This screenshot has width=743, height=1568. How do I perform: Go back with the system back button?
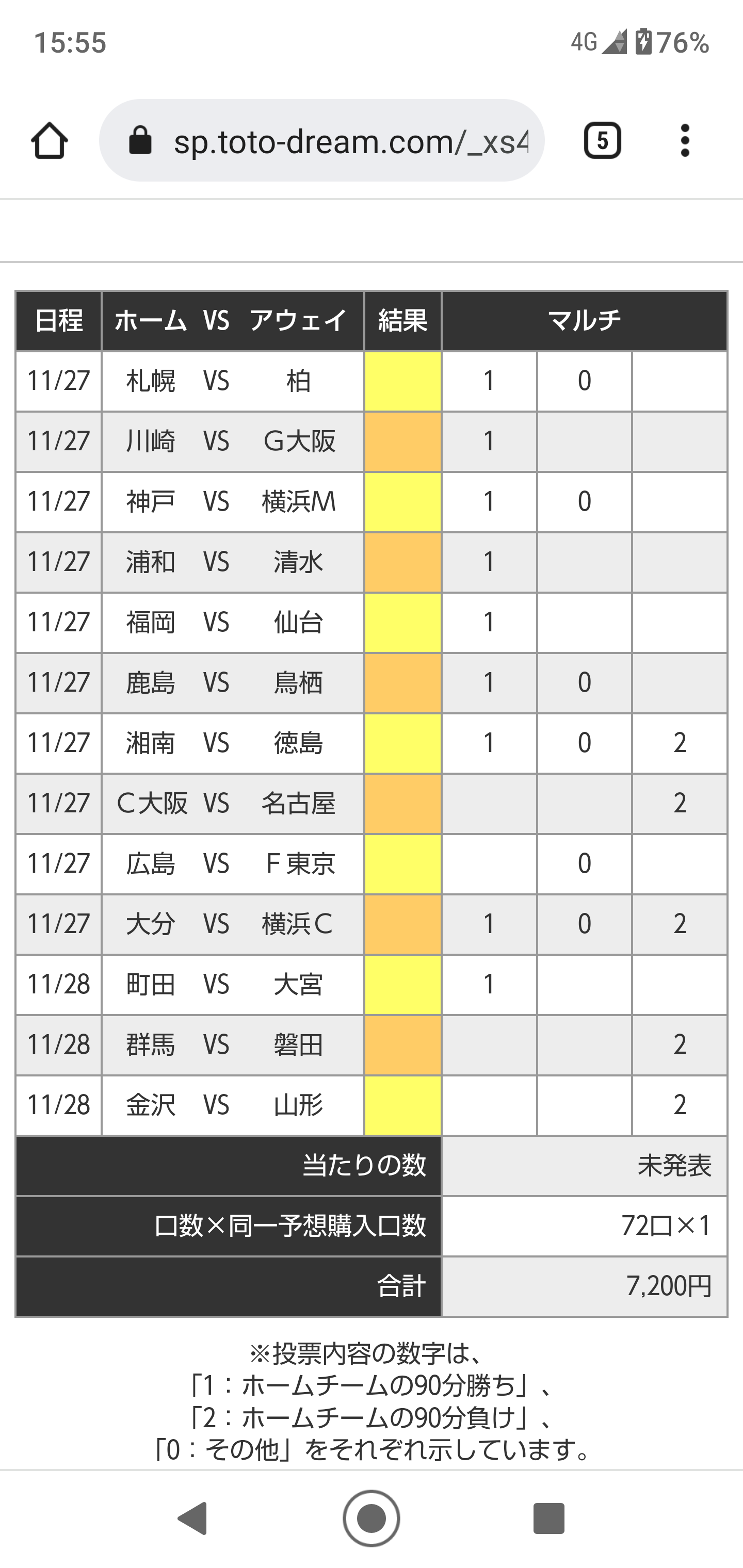(193, 1518)
